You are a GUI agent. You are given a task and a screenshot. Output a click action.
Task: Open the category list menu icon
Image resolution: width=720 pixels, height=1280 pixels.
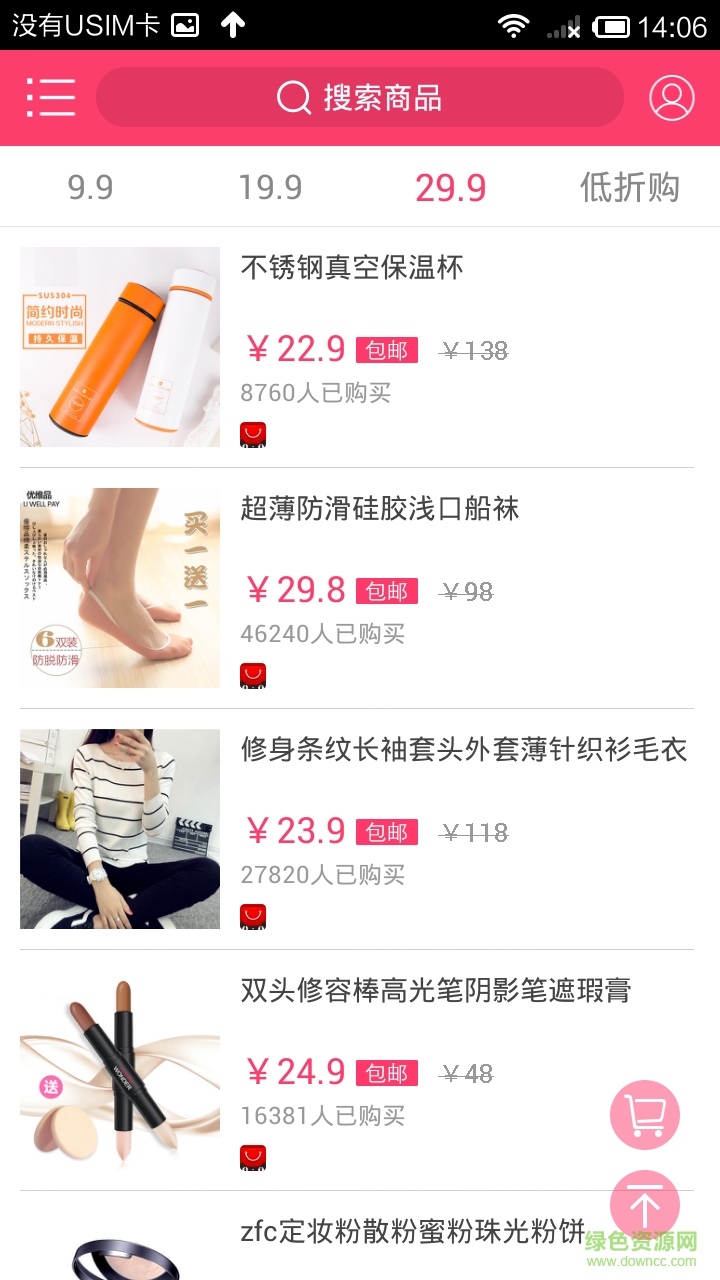[x=51, y=97]
